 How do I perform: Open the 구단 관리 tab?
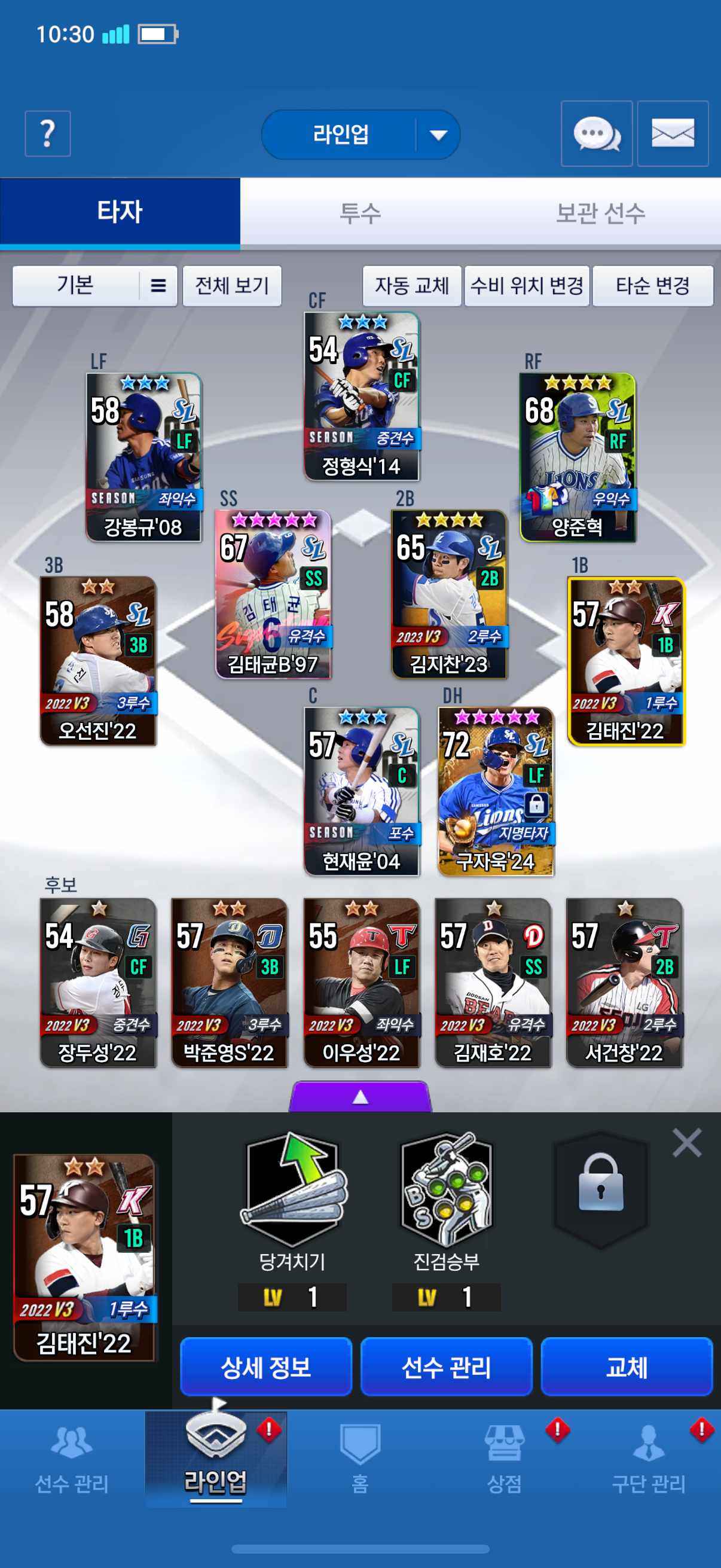coord(648,1458)
